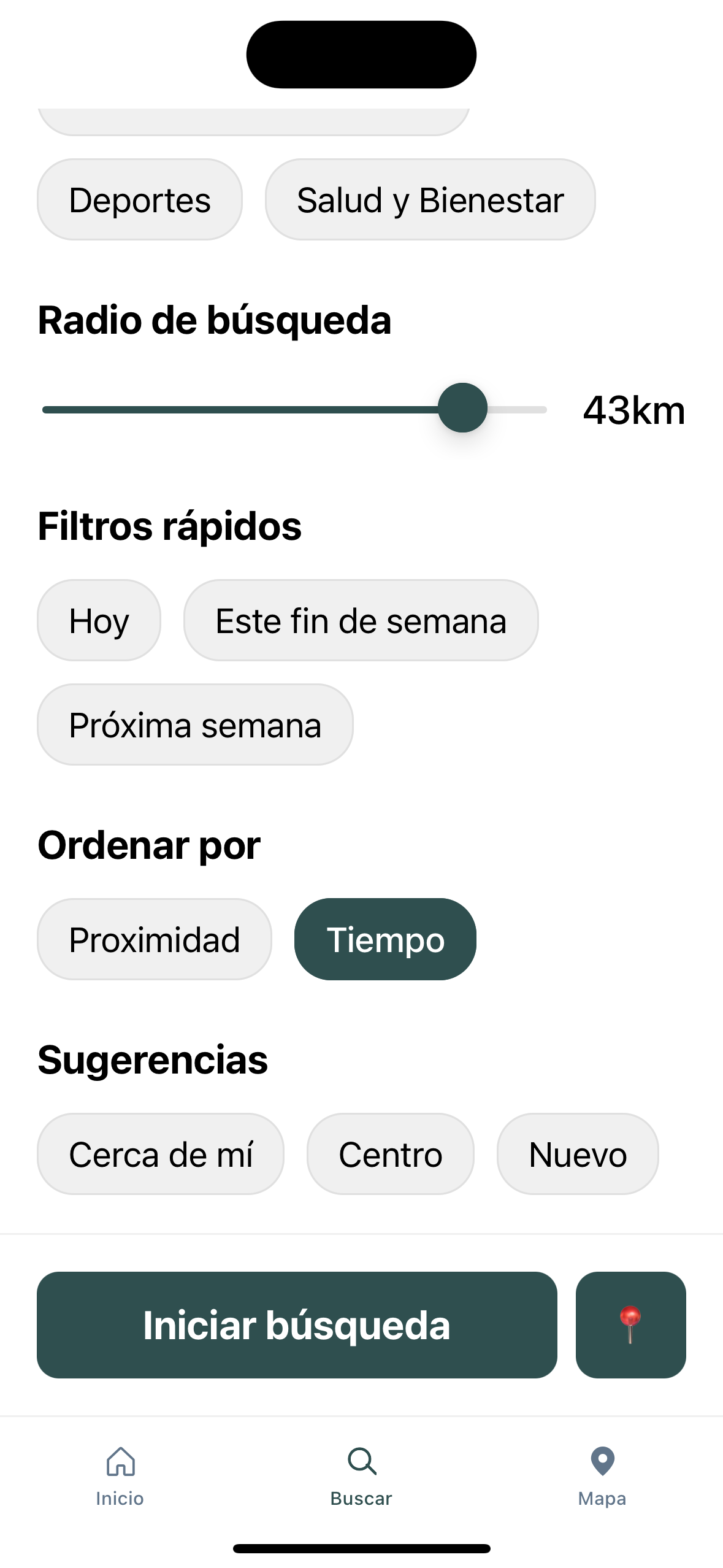Toggle the Deportes category filter
723x1568 pixels.
(139, 199)
